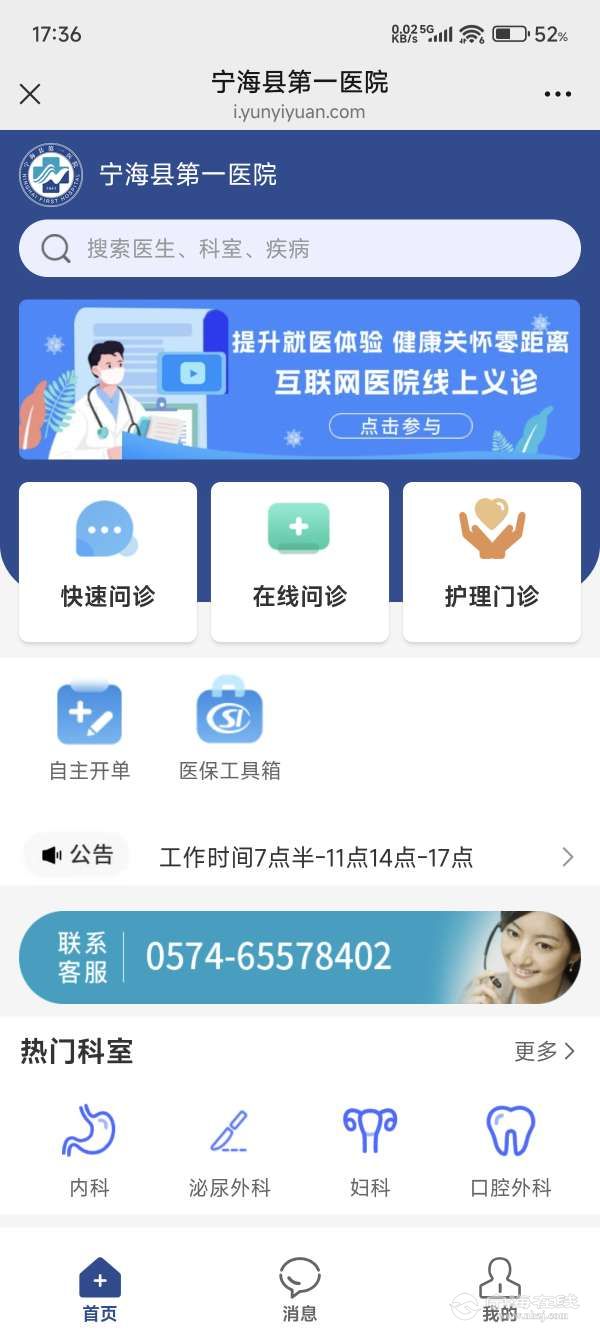Open 快速问诊 quick consultation
Screen dimensions: 600x1335
pyautogui.click(x=108, y=561)
